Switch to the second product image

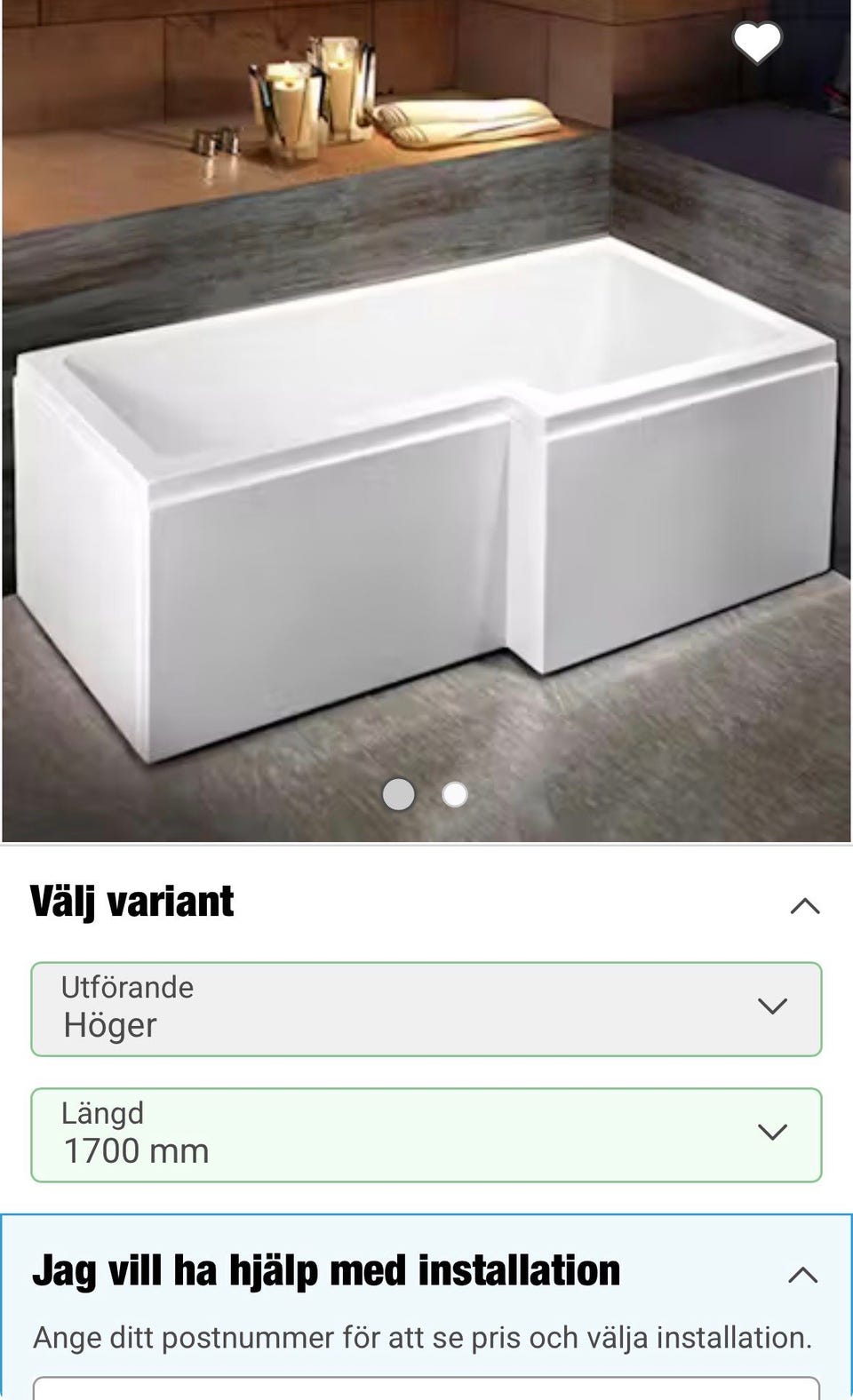tap(453, 795)
